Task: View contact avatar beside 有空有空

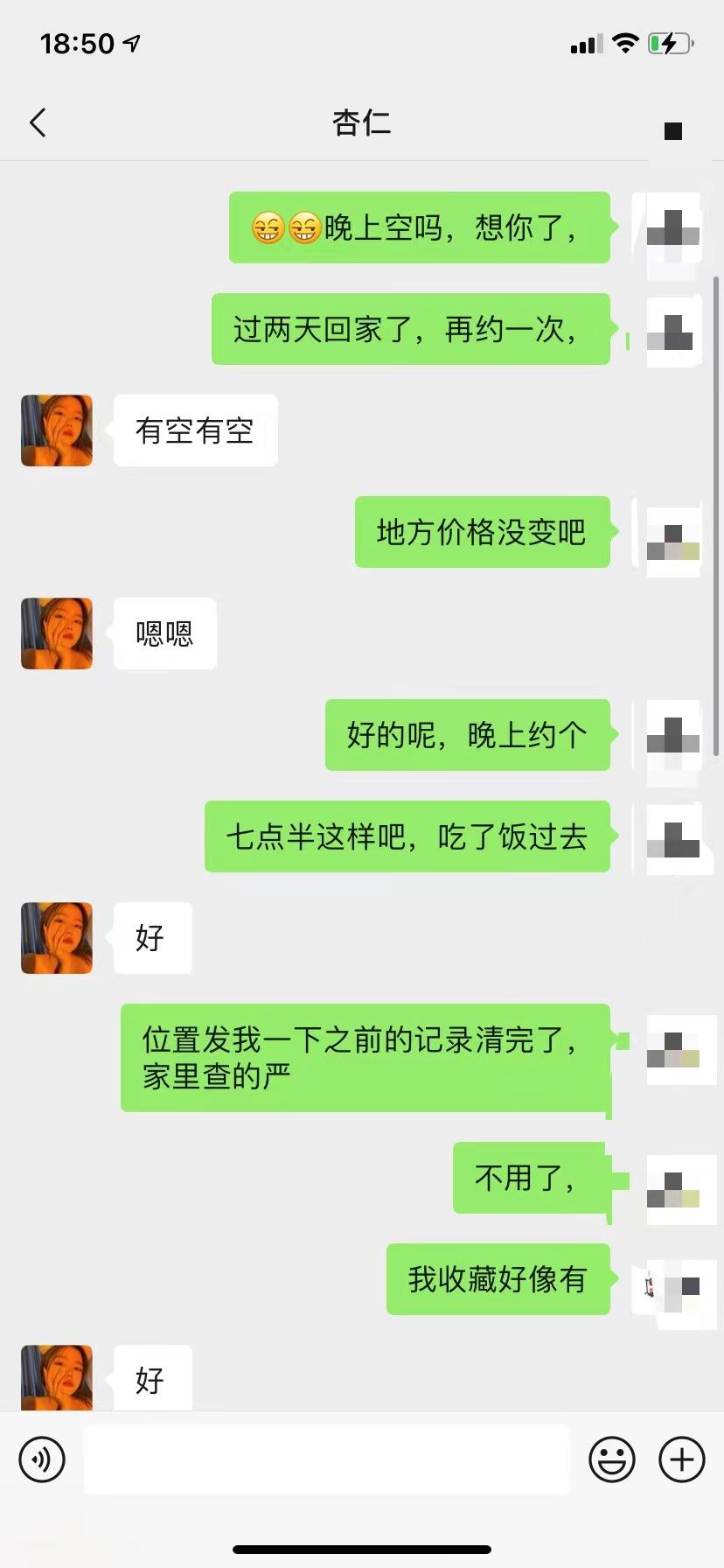Action: pos(57,430)
